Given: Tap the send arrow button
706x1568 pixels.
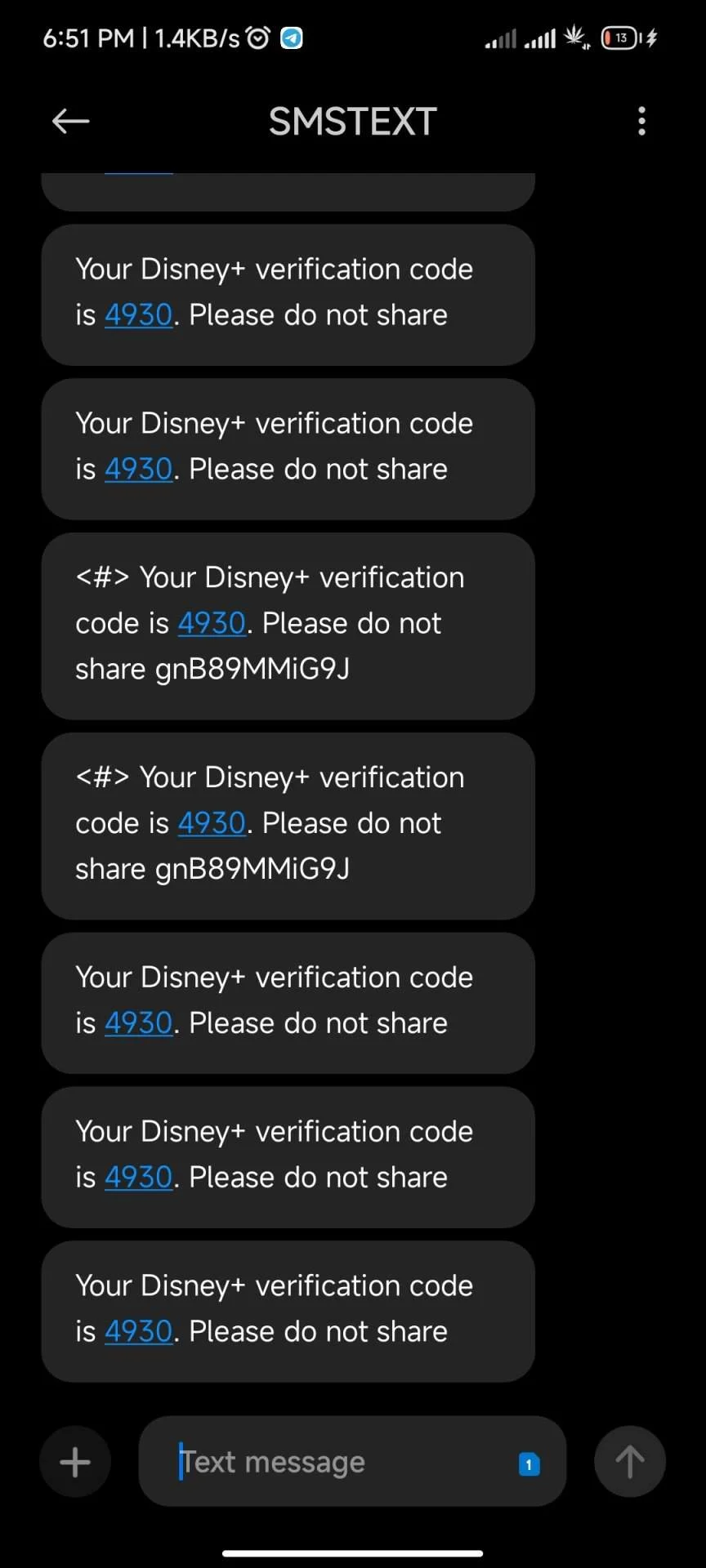Looking at the screenshot, I should [629, 1462].
